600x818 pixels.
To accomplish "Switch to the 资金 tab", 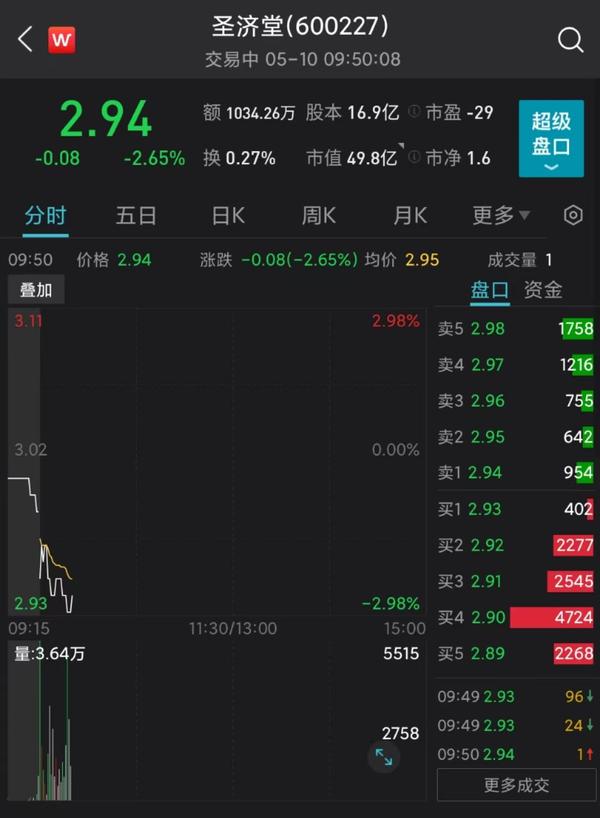I will (543, 290).
